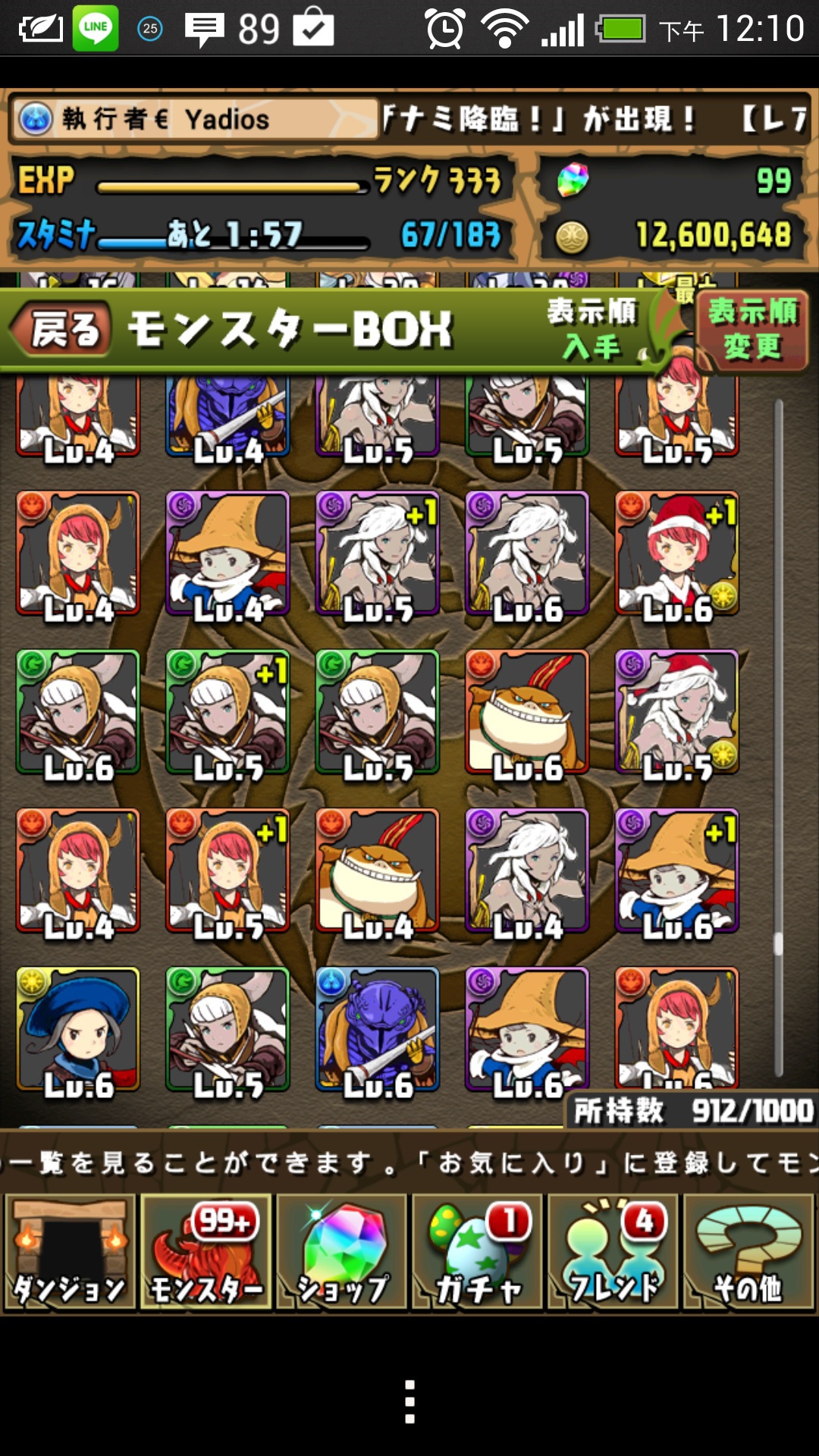This screenshot has height=1456, width=819.
Task: Select the green hooded archer Lv.6
Action: [78, 711]
